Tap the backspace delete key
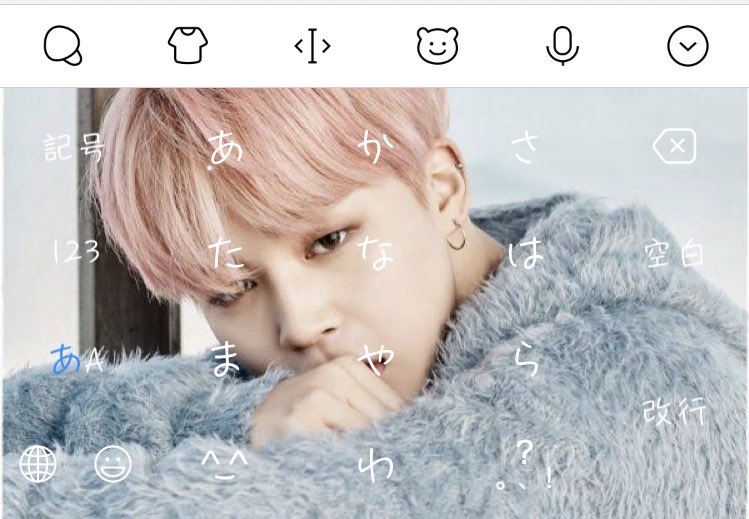This screenshot has width=749, height=519. point(674,148)
